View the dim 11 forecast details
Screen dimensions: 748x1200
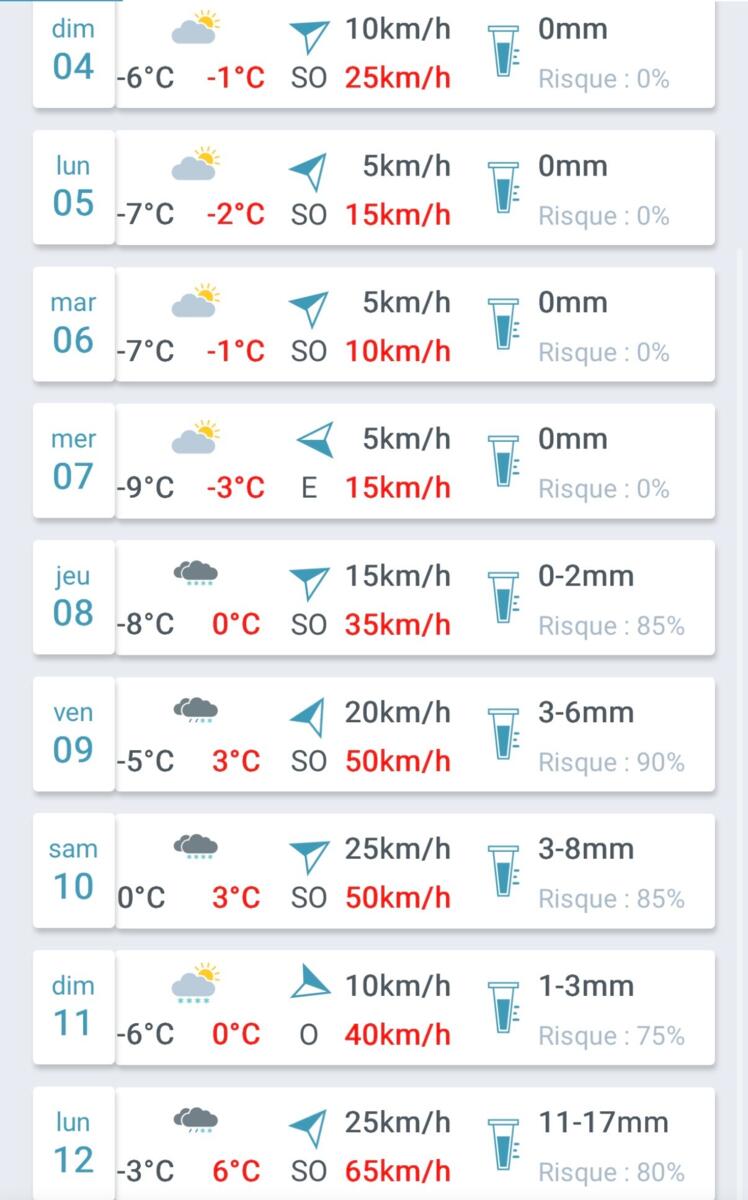tap(374, 1009)
